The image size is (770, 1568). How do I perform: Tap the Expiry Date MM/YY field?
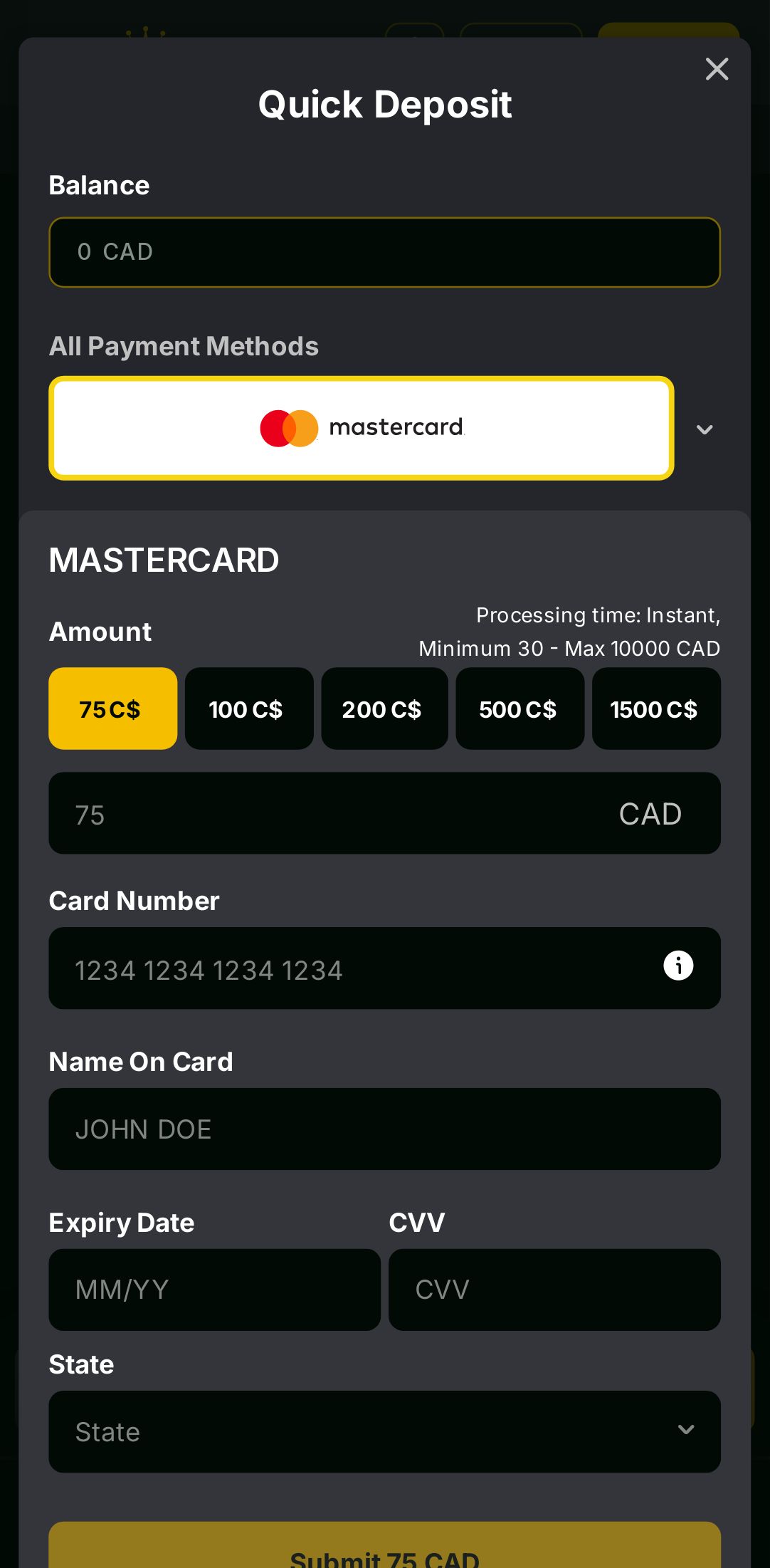coord(214,1290)
